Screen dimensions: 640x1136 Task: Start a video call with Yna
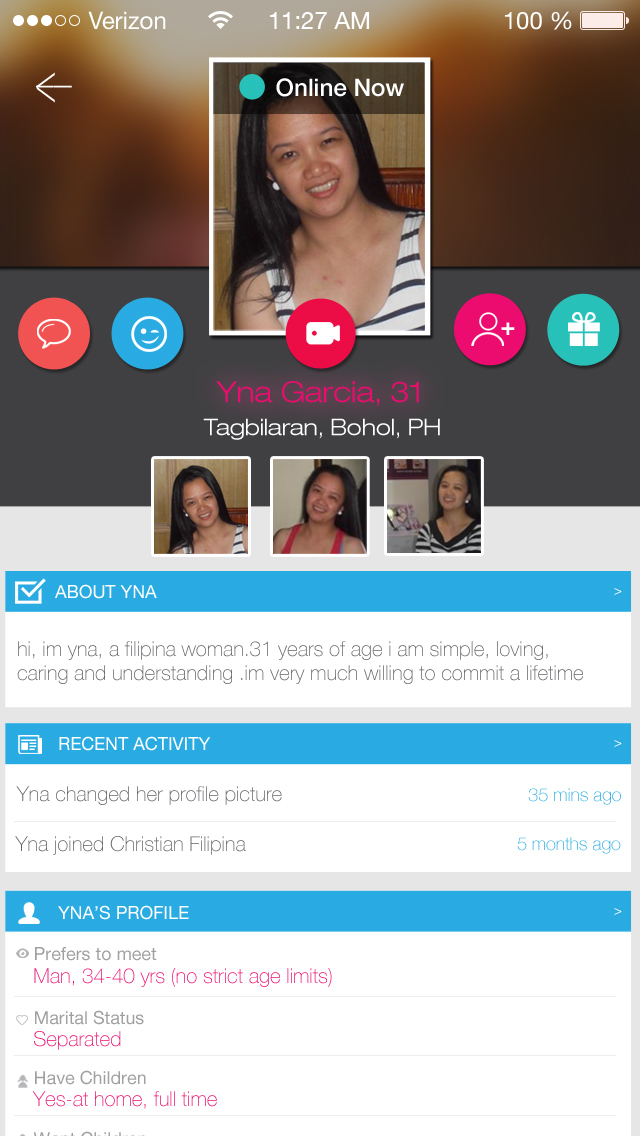(x=321, y=334)
